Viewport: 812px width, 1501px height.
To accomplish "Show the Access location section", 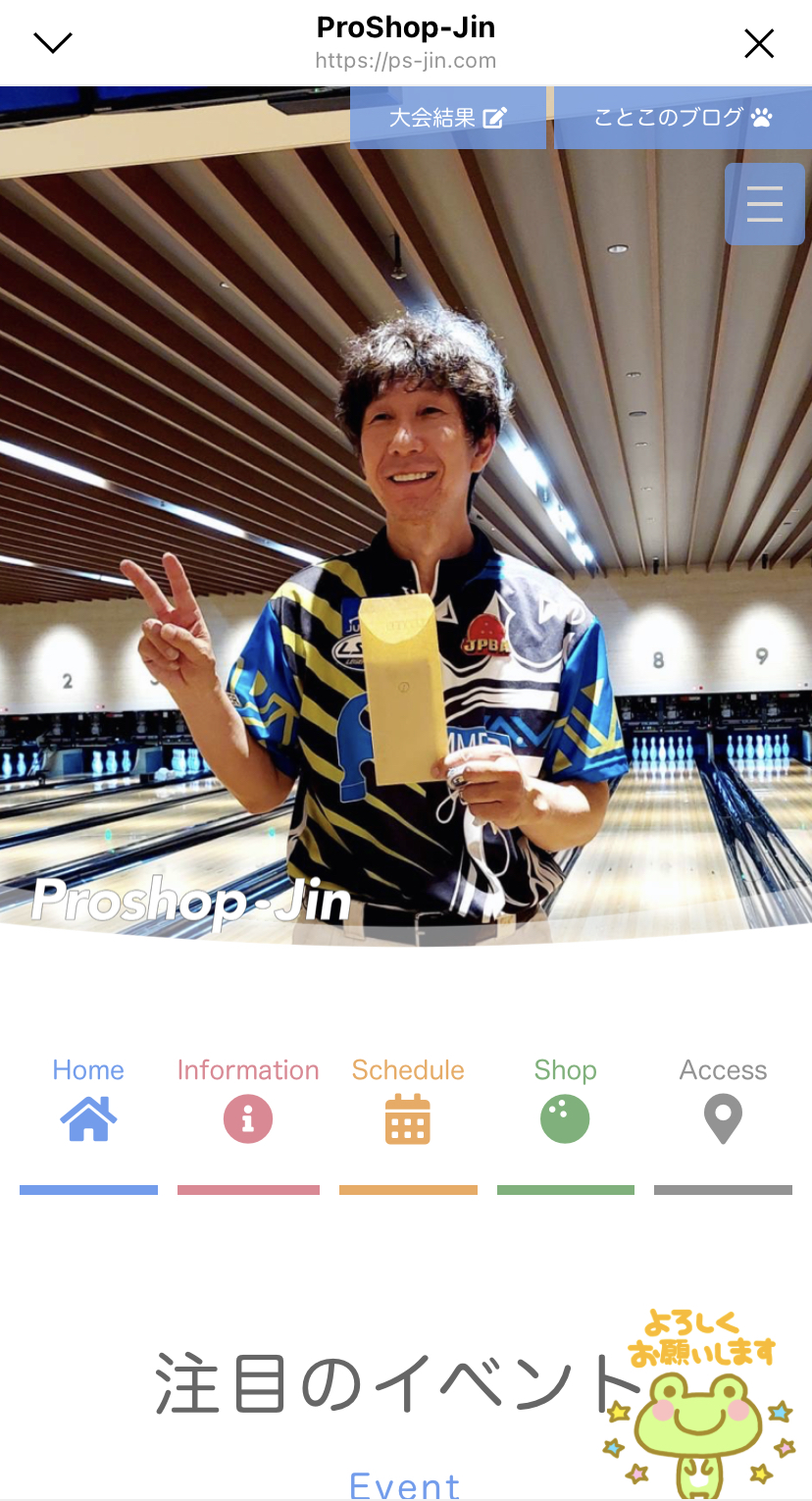I will [x=723, y=1103].
